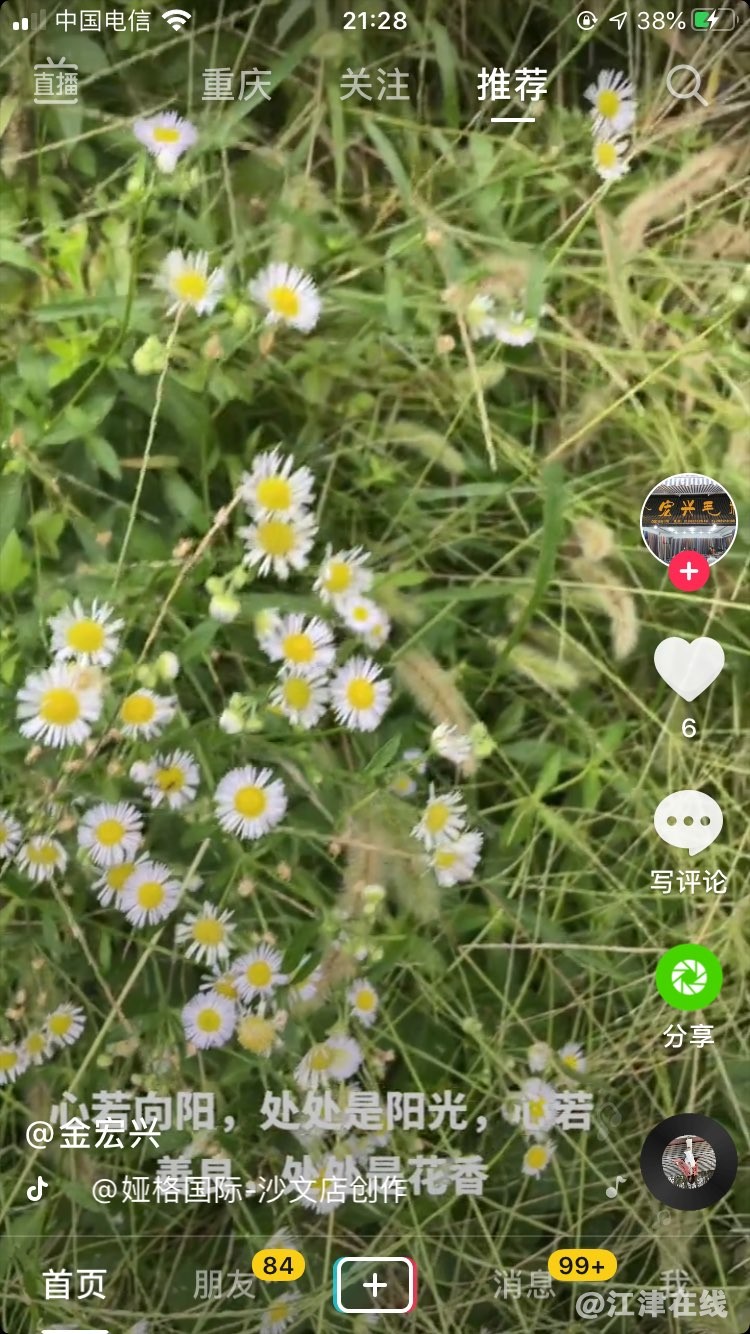Open the 消息 messages tab
Viewport: 750px width, 1334px height.
click(x=524, y=1285)
